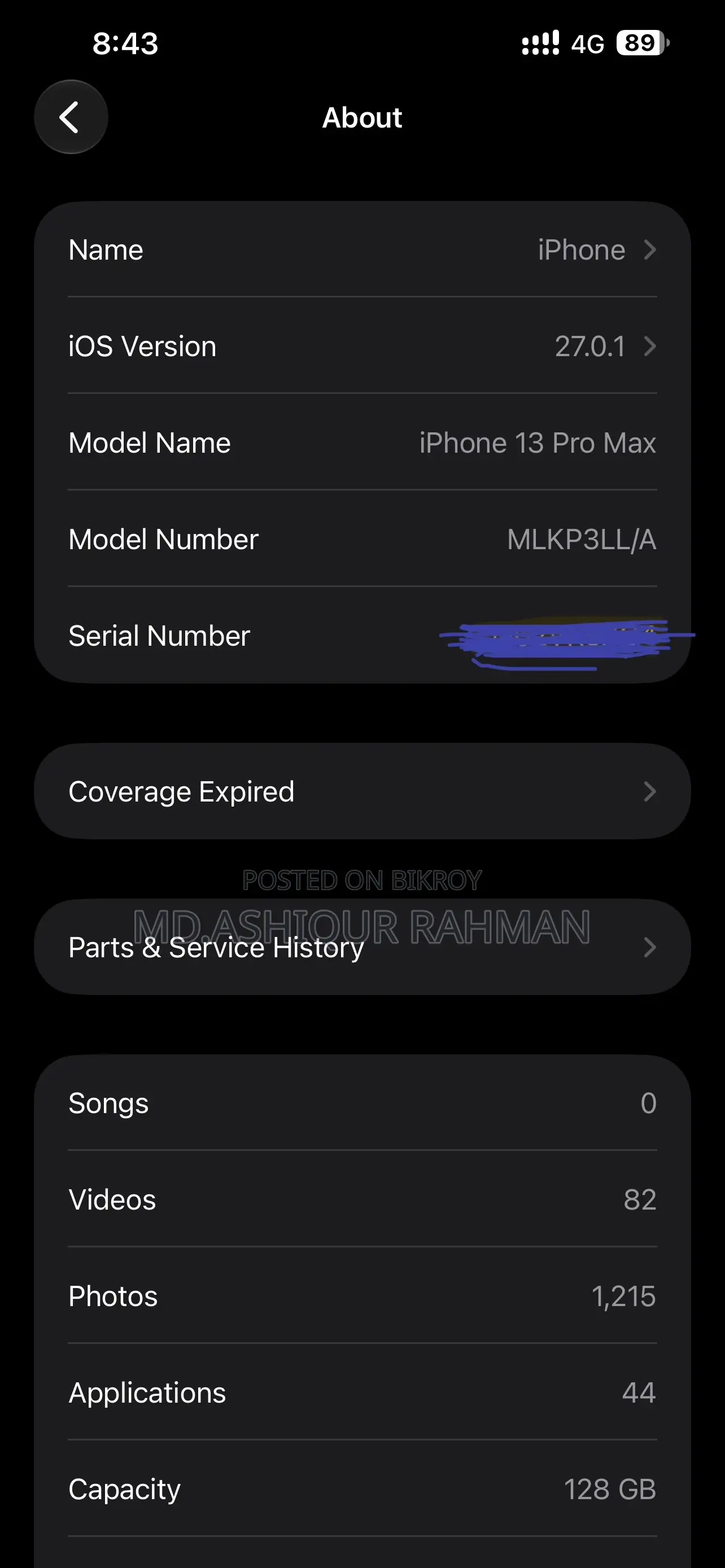
Task: Open Parts & Service History
Action: coord(362,947)
